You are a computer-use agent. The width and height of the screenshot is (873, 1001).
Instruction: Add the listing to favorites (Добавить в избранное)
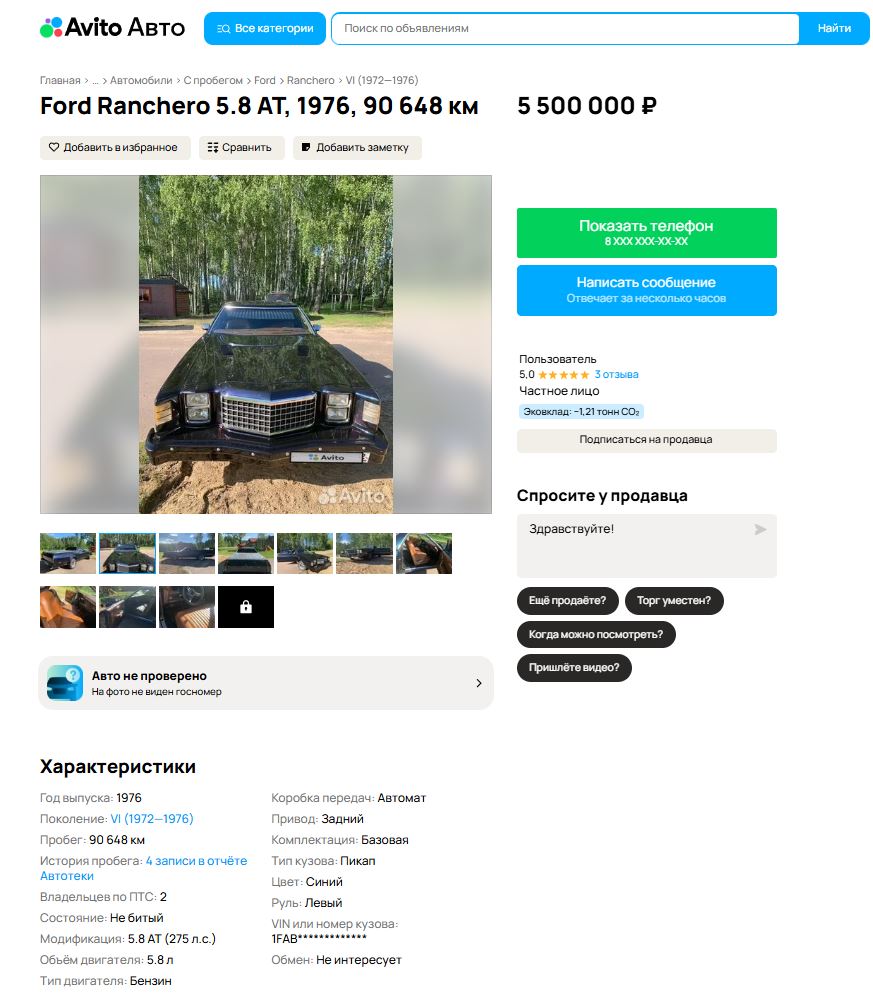(113, 147)
